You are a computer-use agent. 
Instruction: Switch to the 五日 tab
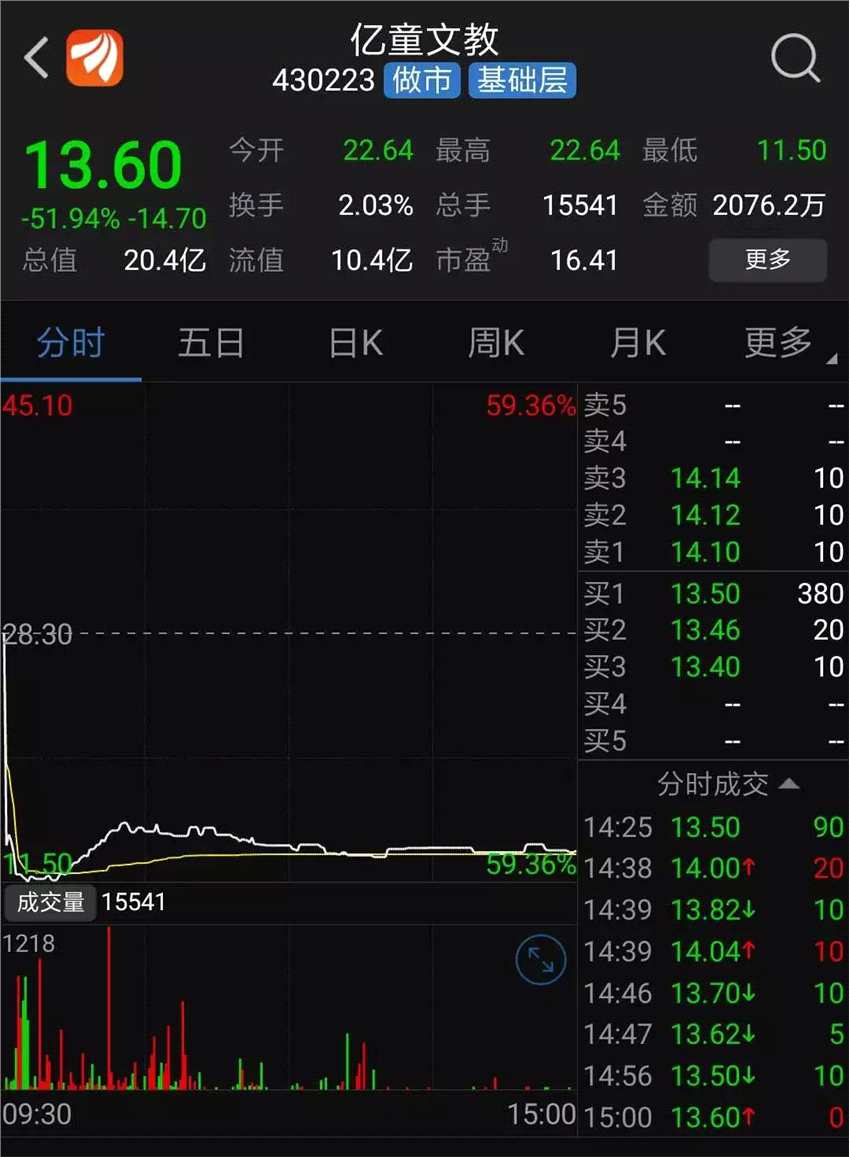point(211,342)
